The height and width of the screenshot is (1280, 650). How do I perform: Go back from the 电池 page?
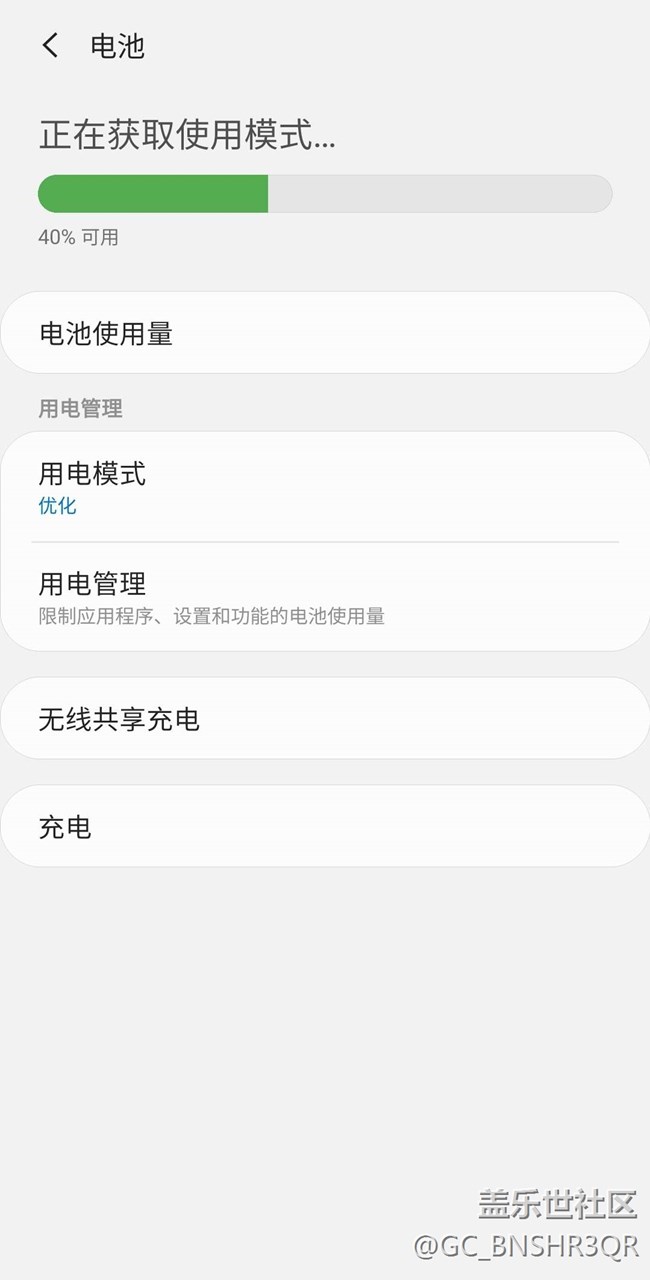coord(50,46)
